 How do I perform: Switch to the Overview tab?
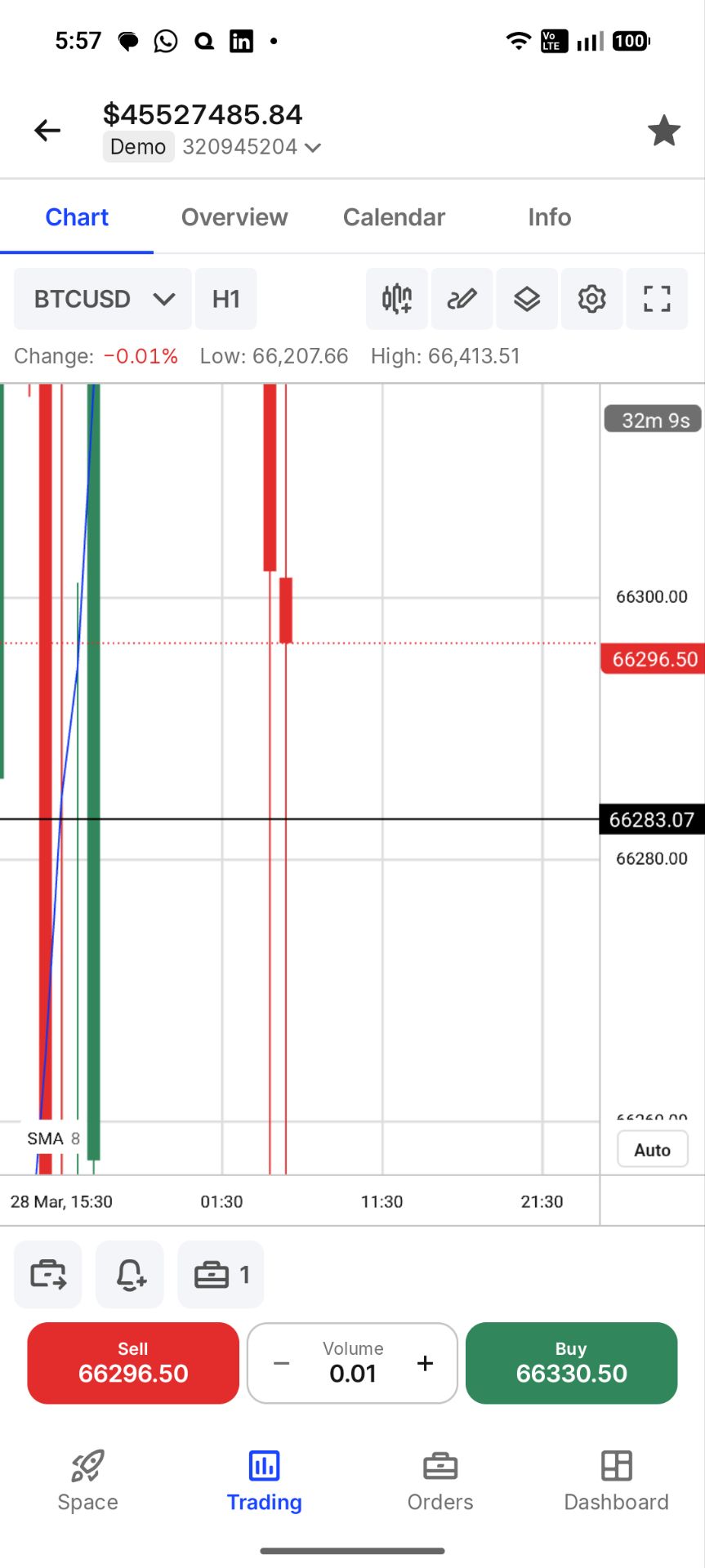point(234,217)
